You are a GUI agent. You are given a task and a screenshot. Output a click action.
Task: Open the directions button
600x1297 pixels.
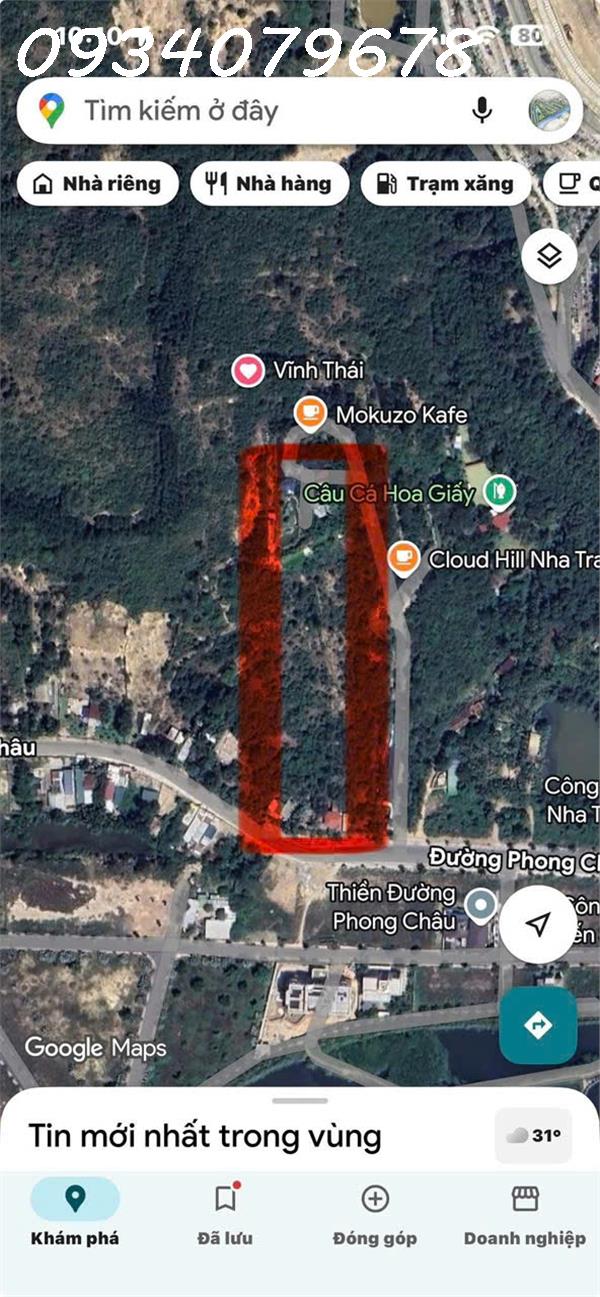[538, 1025]
